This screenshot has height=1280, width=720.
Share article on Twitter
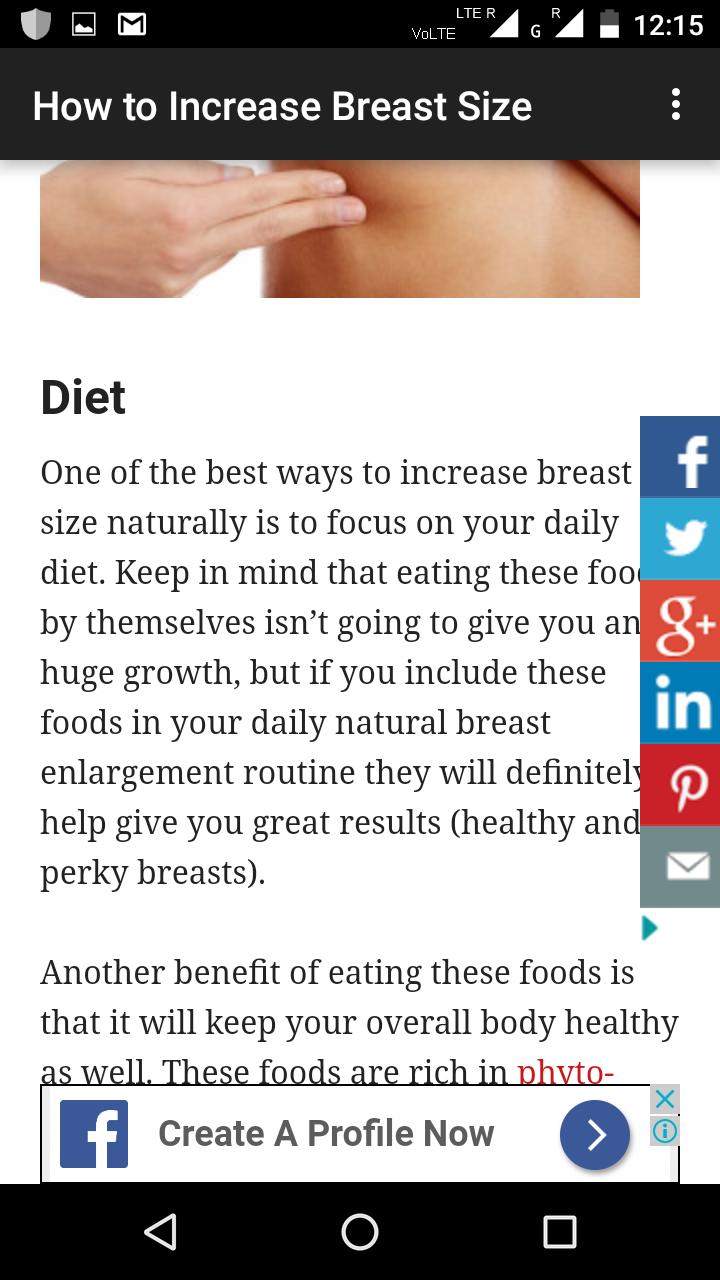pos(681,539)
